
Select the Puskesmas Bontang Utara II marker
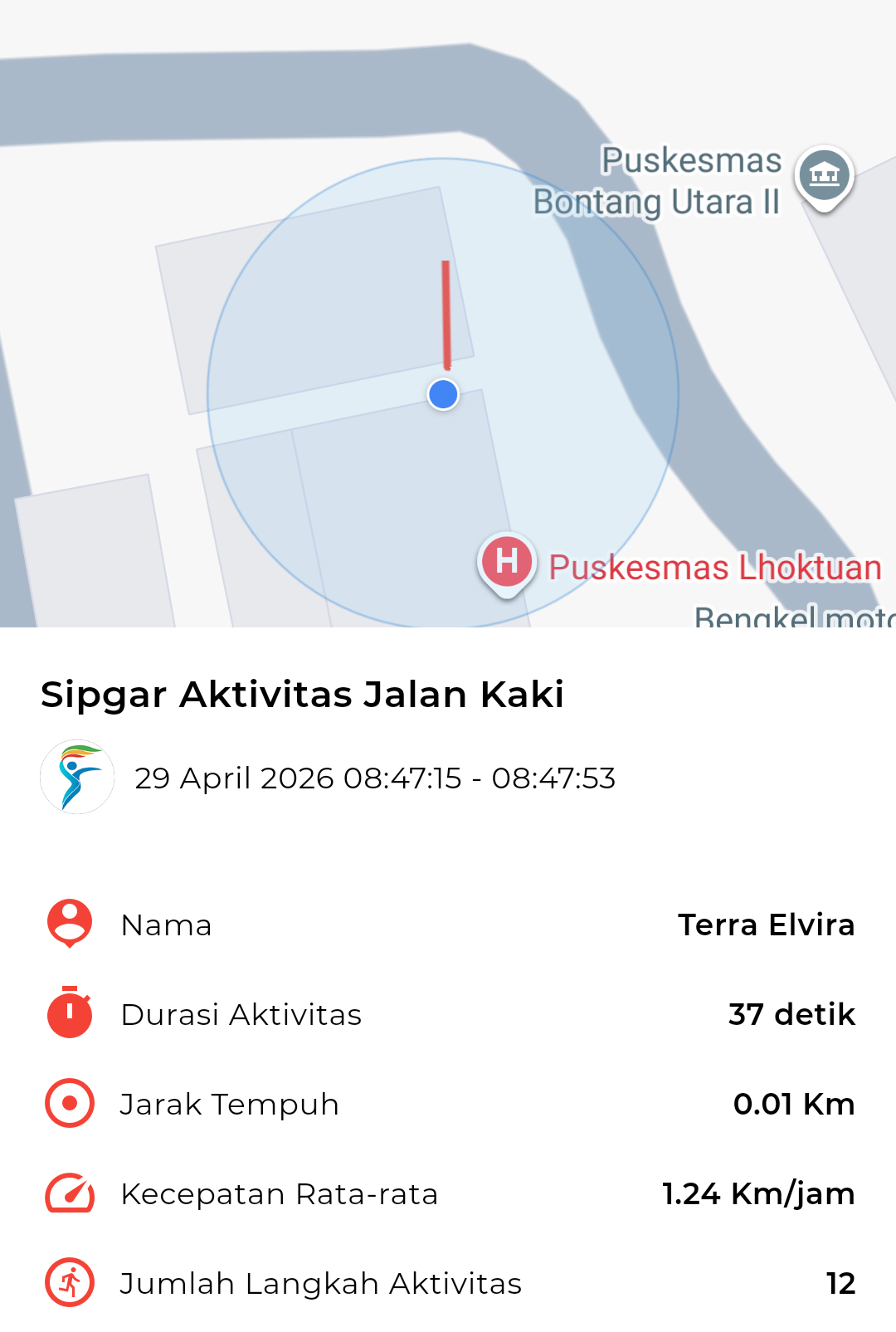click(824, 178)
